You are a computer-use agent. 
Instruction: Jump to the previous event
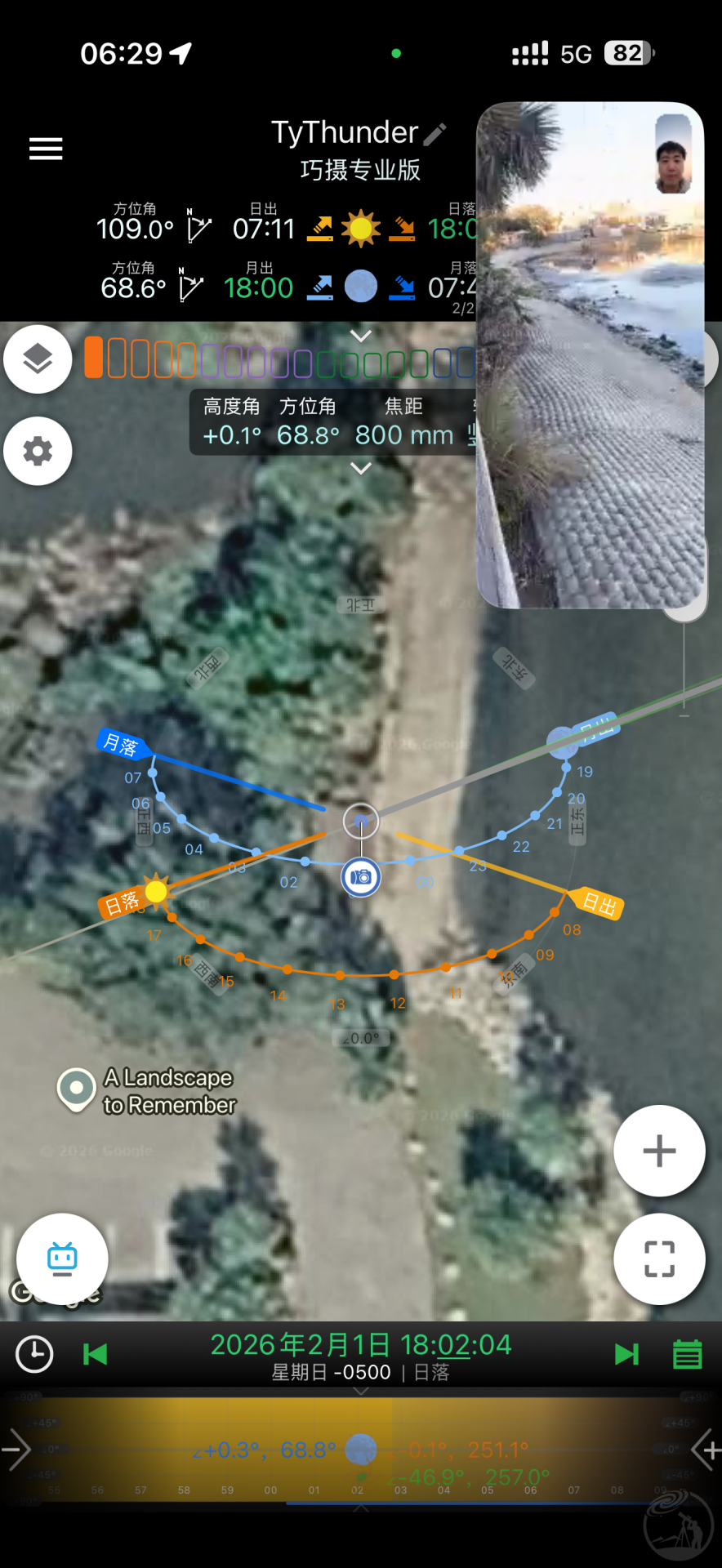(96, 1354)
